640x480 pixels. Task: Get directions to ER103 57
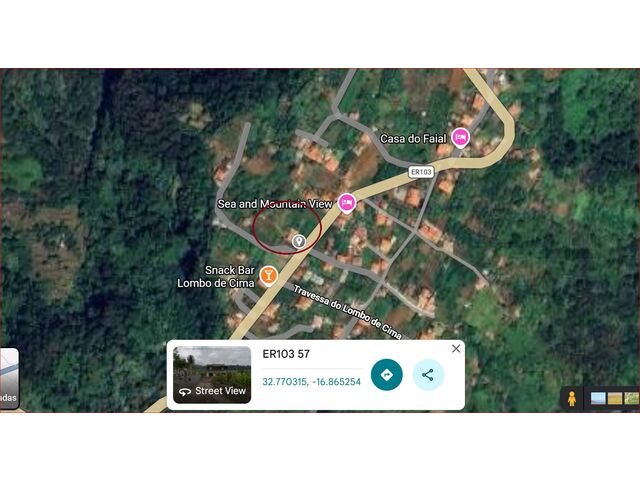click(x=386, y=375)
